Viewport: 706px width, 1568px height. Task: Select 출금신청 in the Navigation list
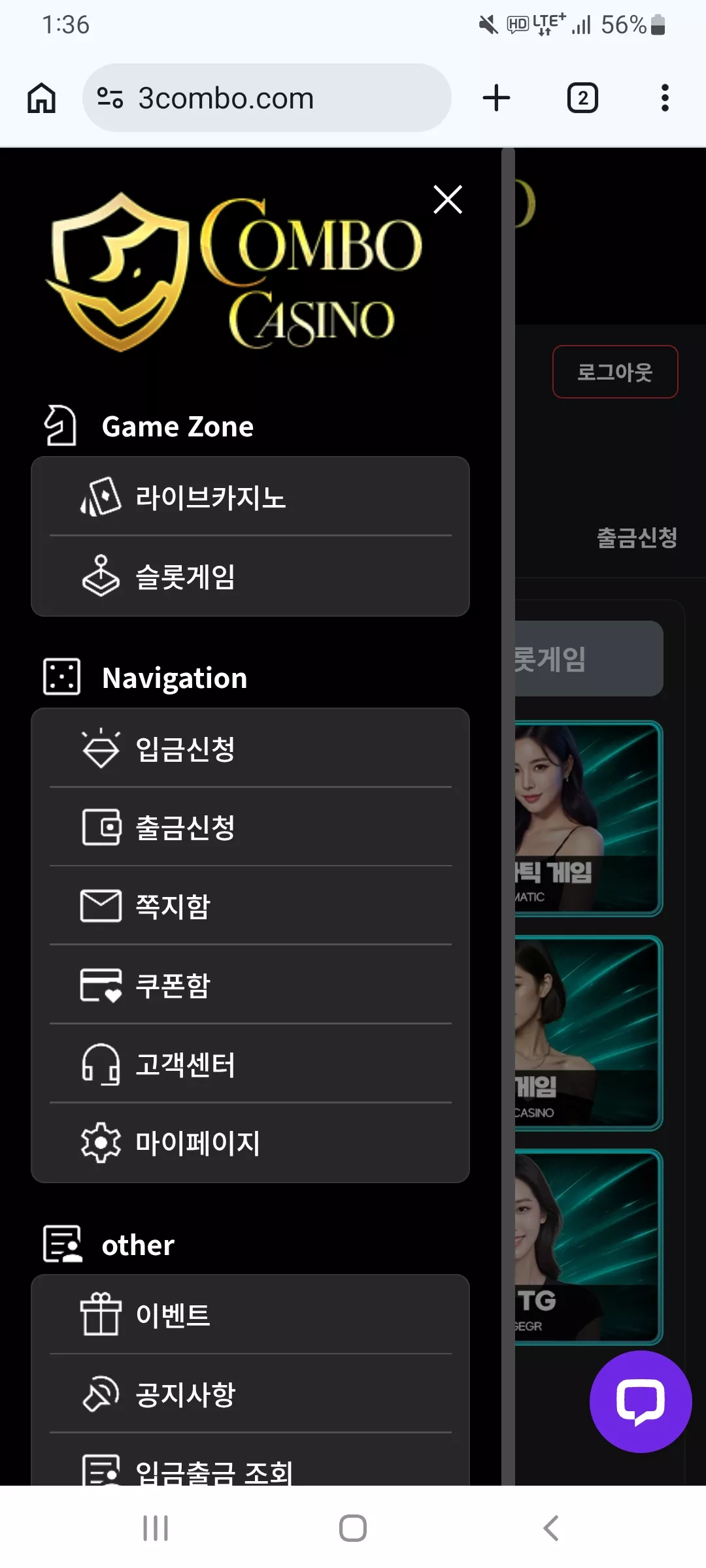coord(250,827)
